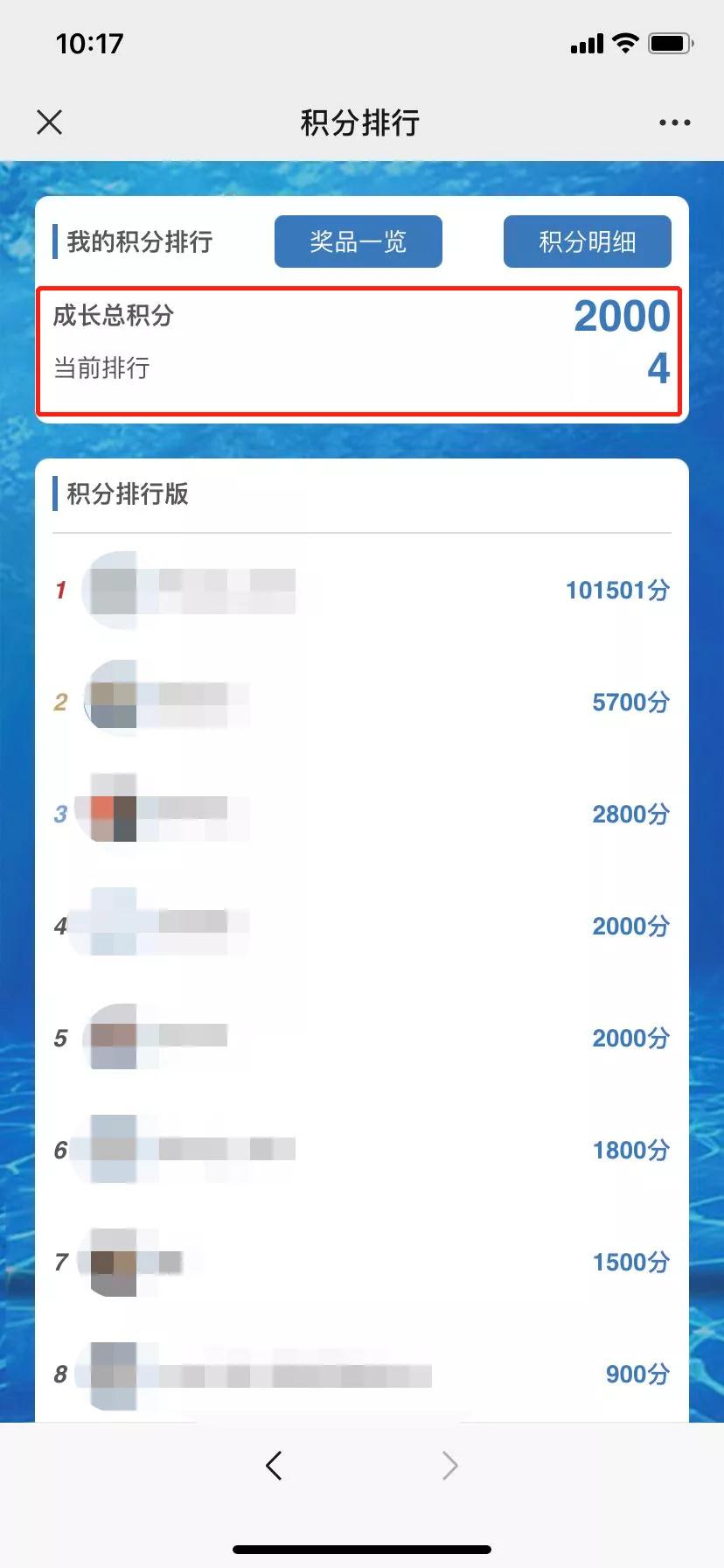The width and height of the screenshot is (724, 1568).
Task: Open the three-dot more options menu
Action: [674, 122]
